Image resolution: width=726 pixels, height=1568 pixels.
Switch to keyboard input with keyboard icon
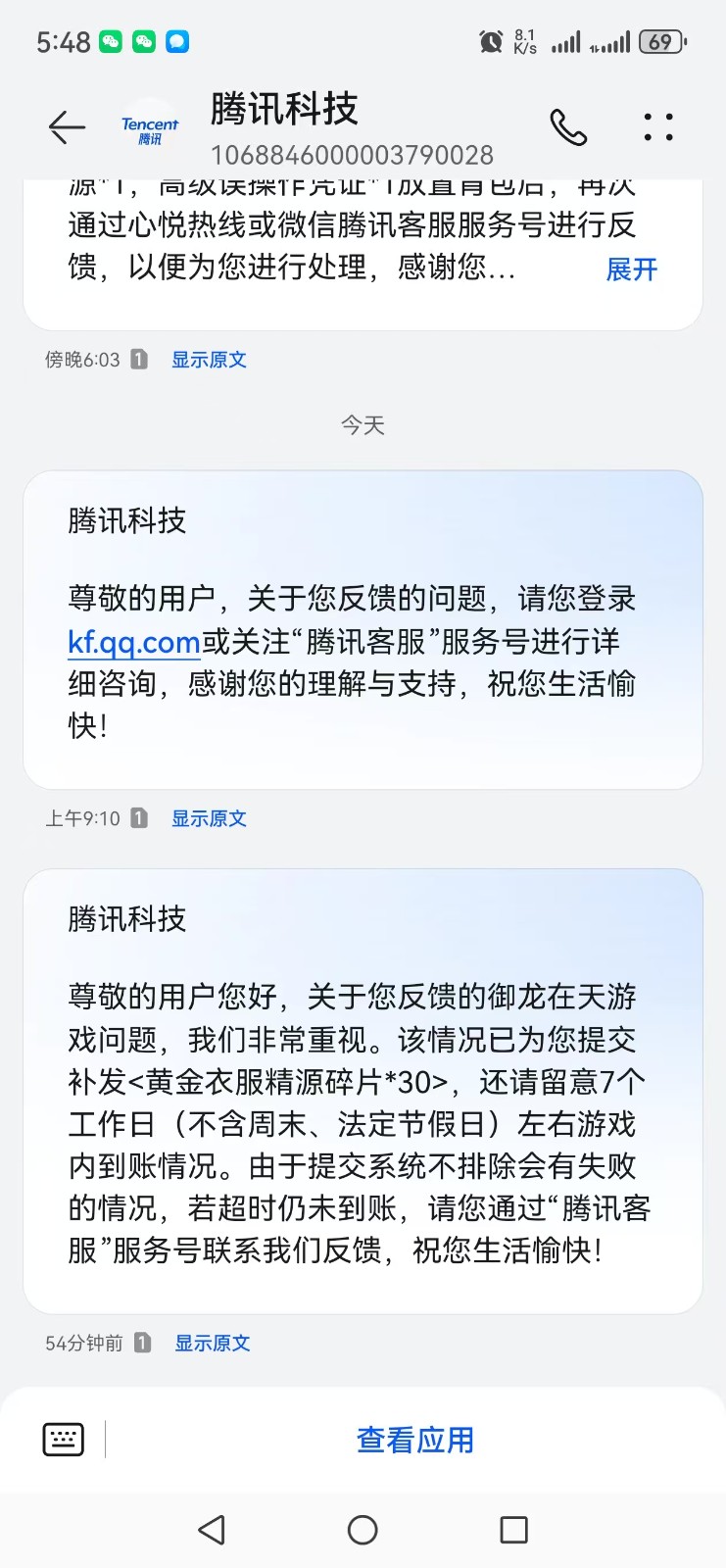coord(64,1440)
